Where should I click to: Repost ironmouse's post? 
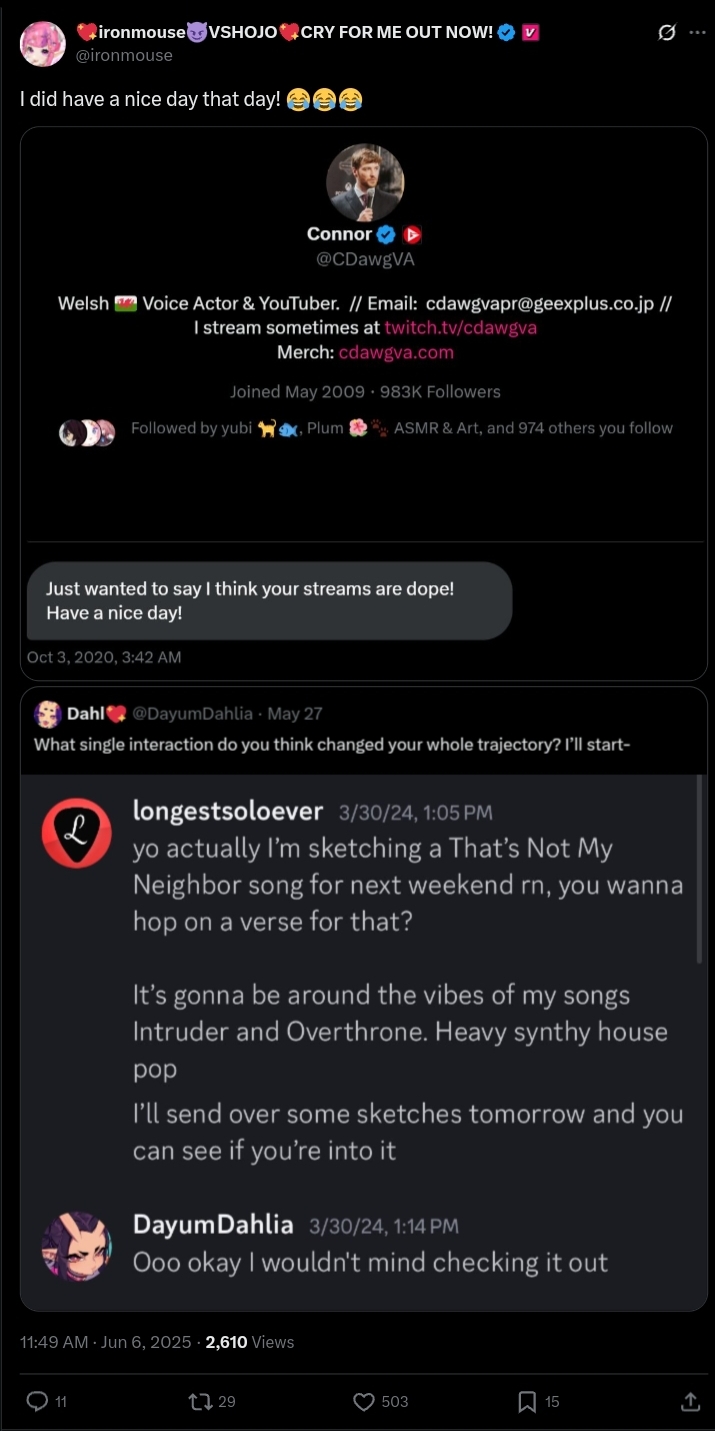tap(200, 1402)
